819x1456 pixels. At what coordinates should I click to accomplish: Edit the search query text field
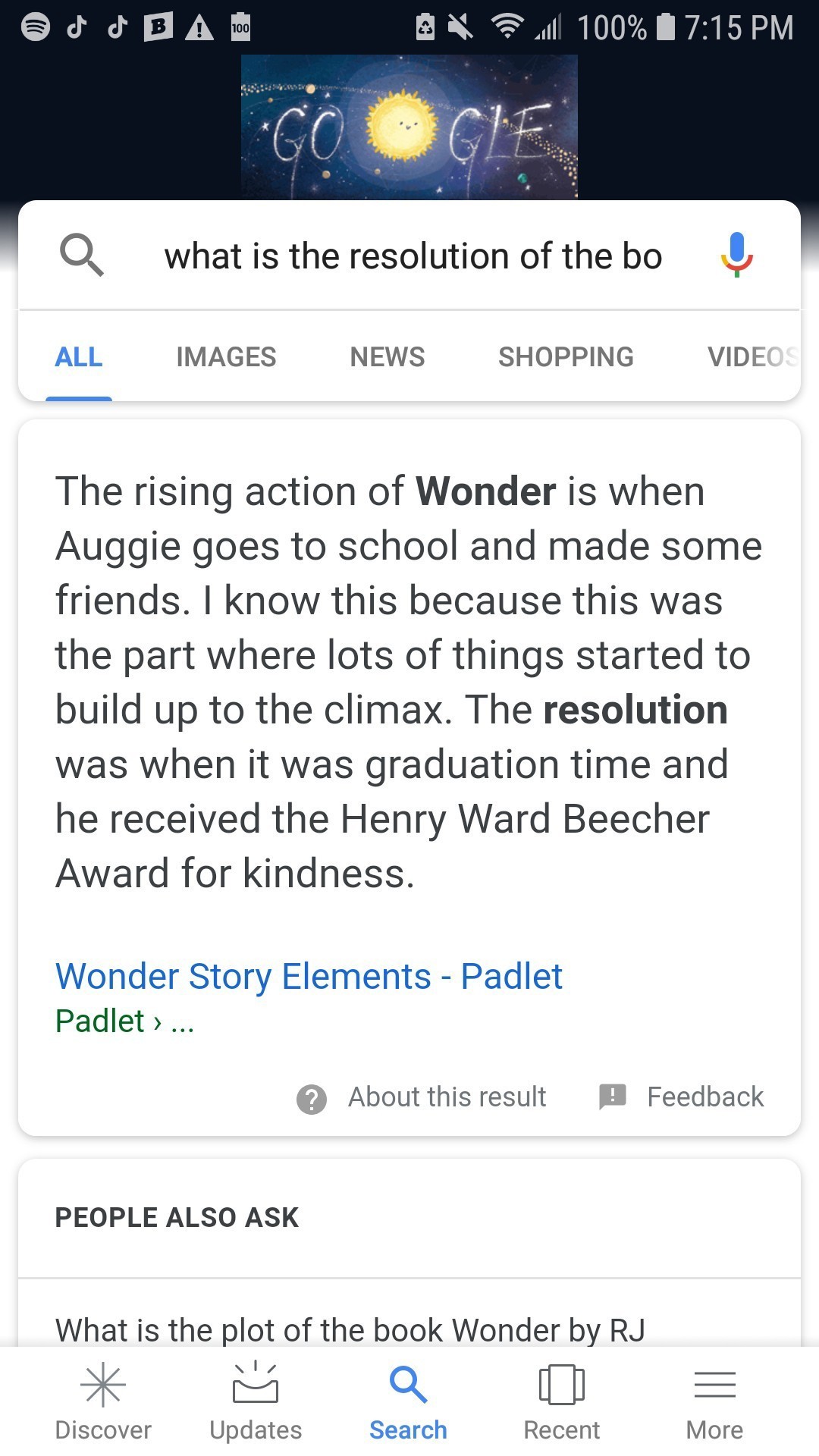(413, 256)
